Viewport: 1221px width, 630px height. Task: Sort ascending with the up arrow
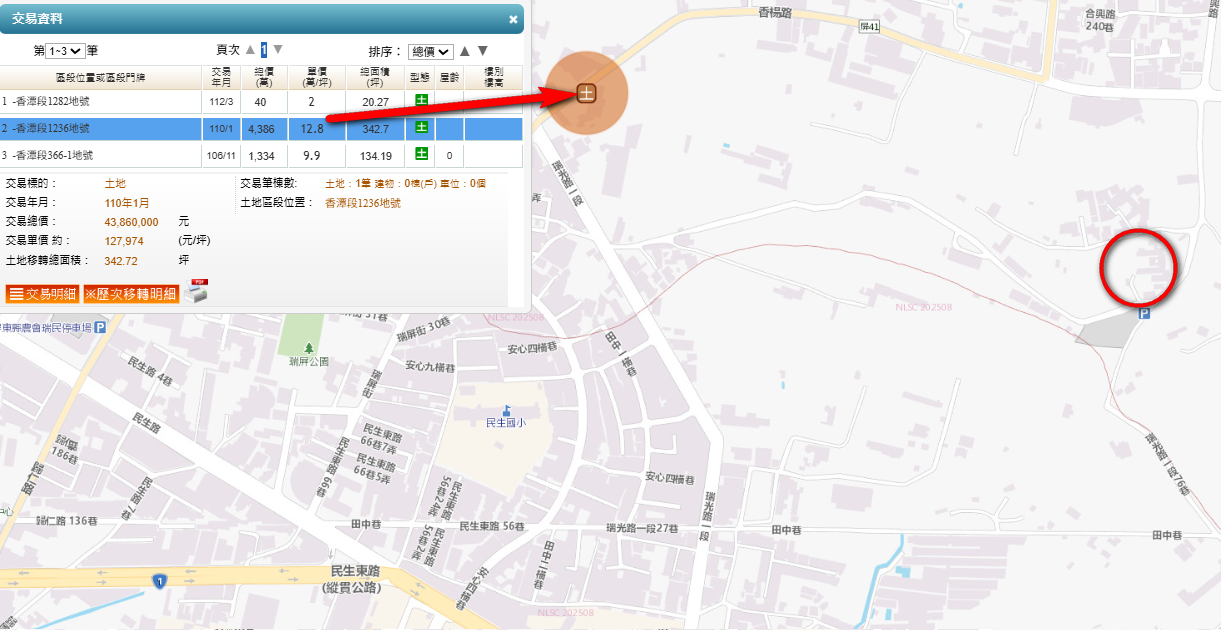click(x=465, y=51)
